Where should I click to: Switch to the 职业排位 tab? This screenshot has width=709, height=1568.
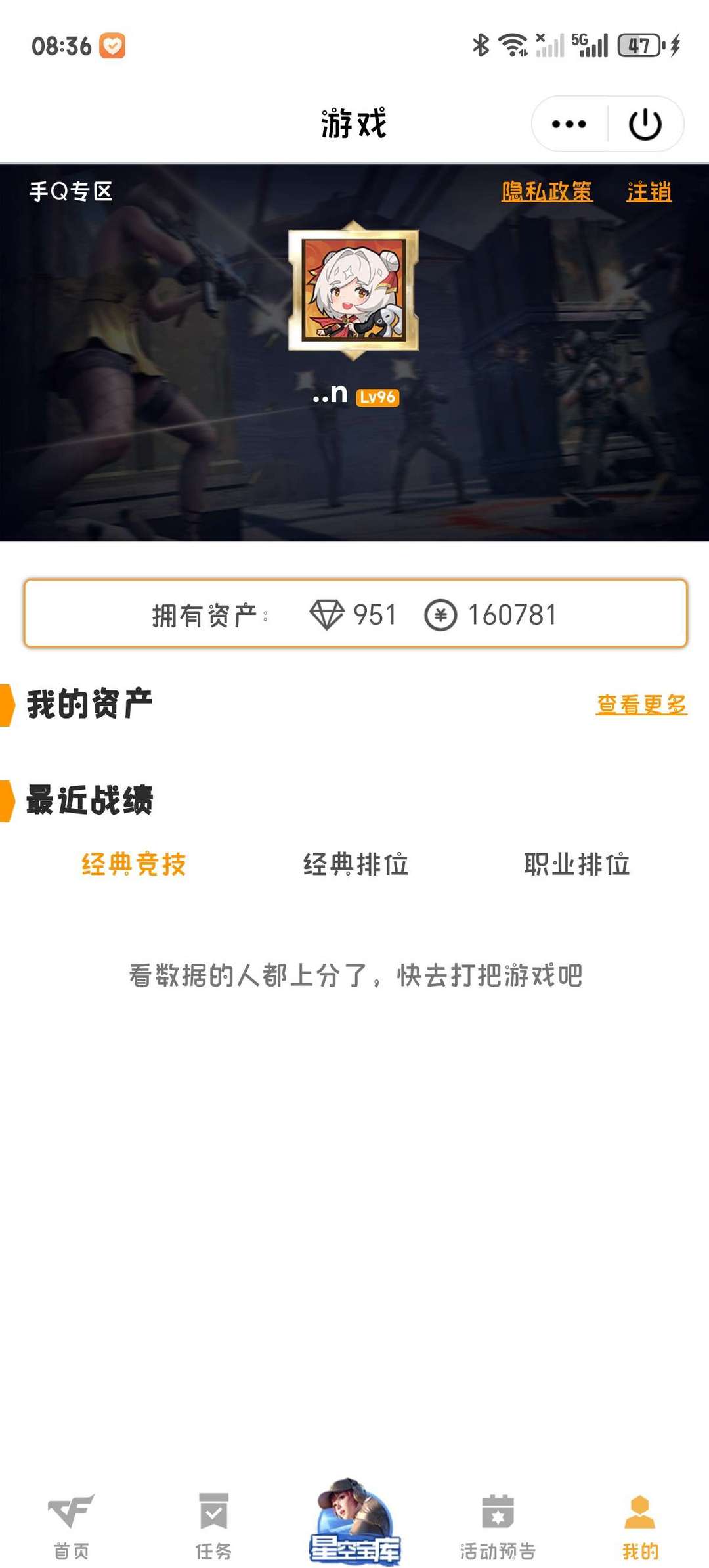coord(576,864)
